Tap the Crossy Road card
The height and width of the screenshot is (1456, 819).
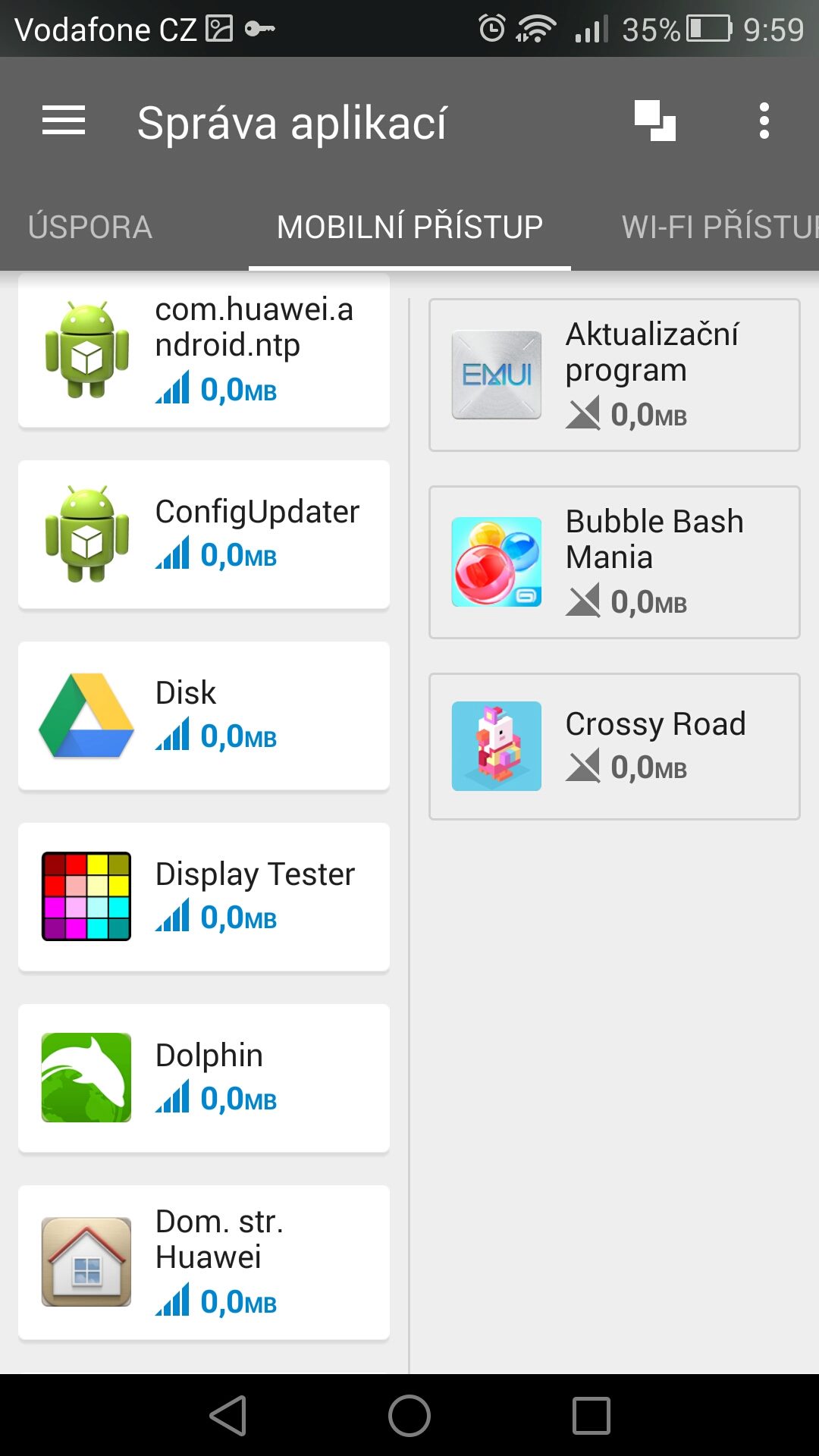614,746
